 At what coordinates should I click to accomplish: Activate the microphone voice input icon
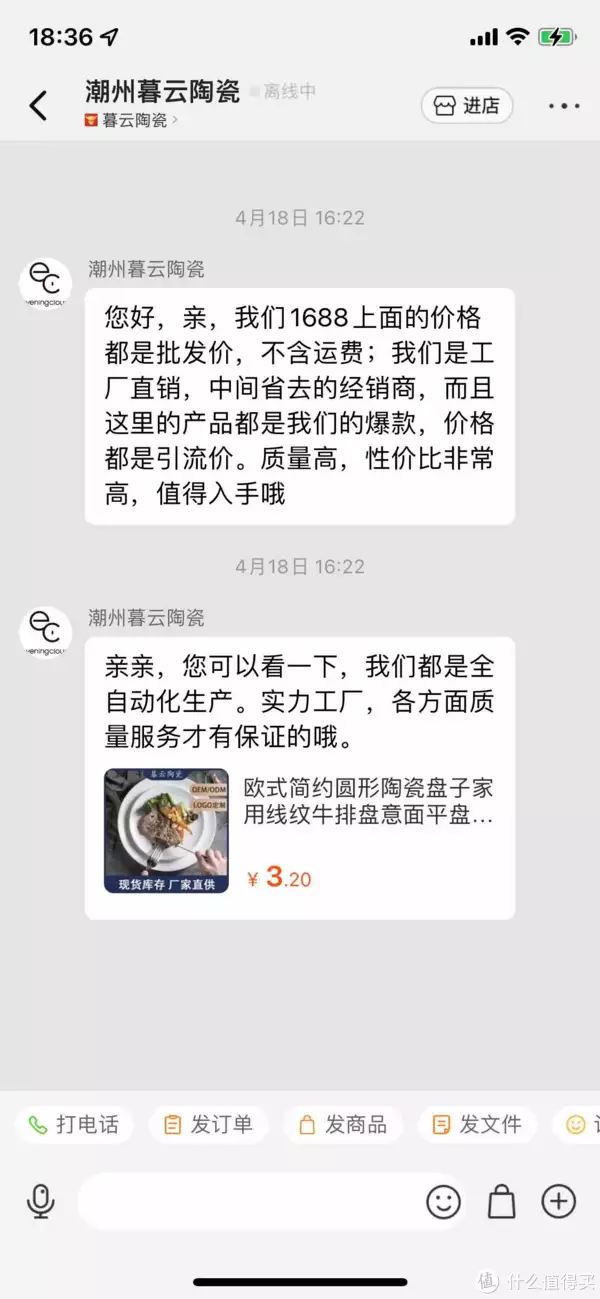40,1201
